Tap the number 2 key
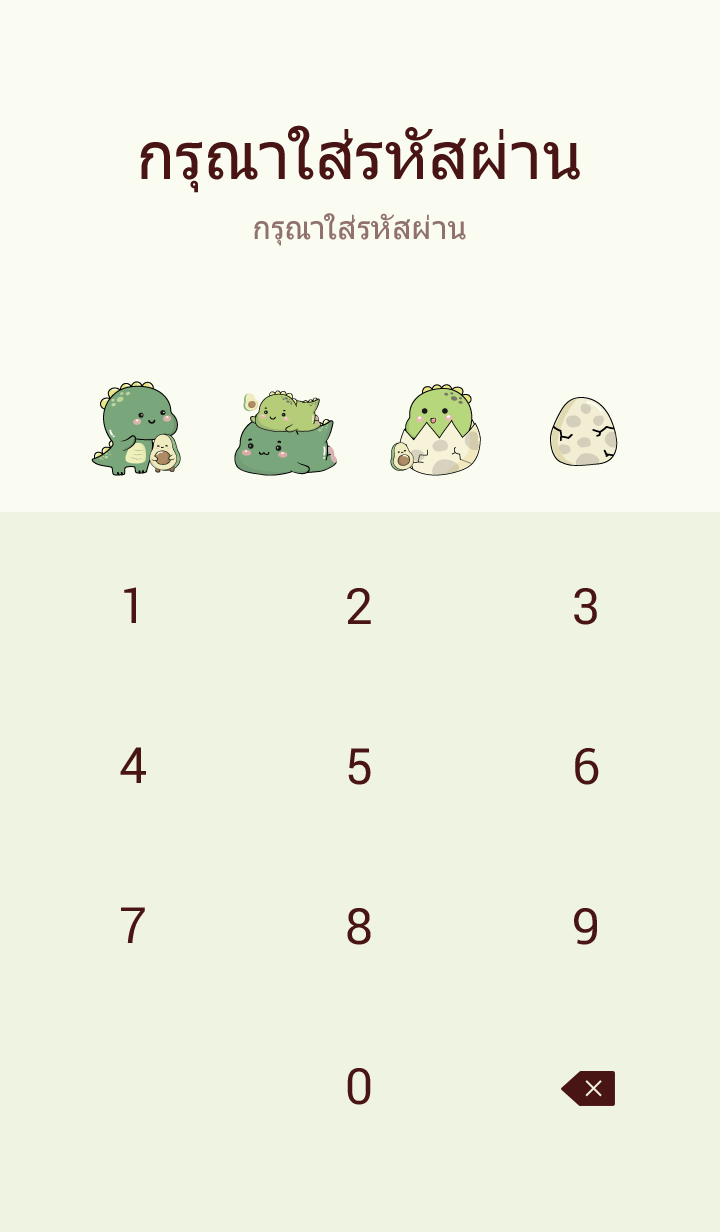Viewport: 720px width, 1232px height. (x=359, y=607)
